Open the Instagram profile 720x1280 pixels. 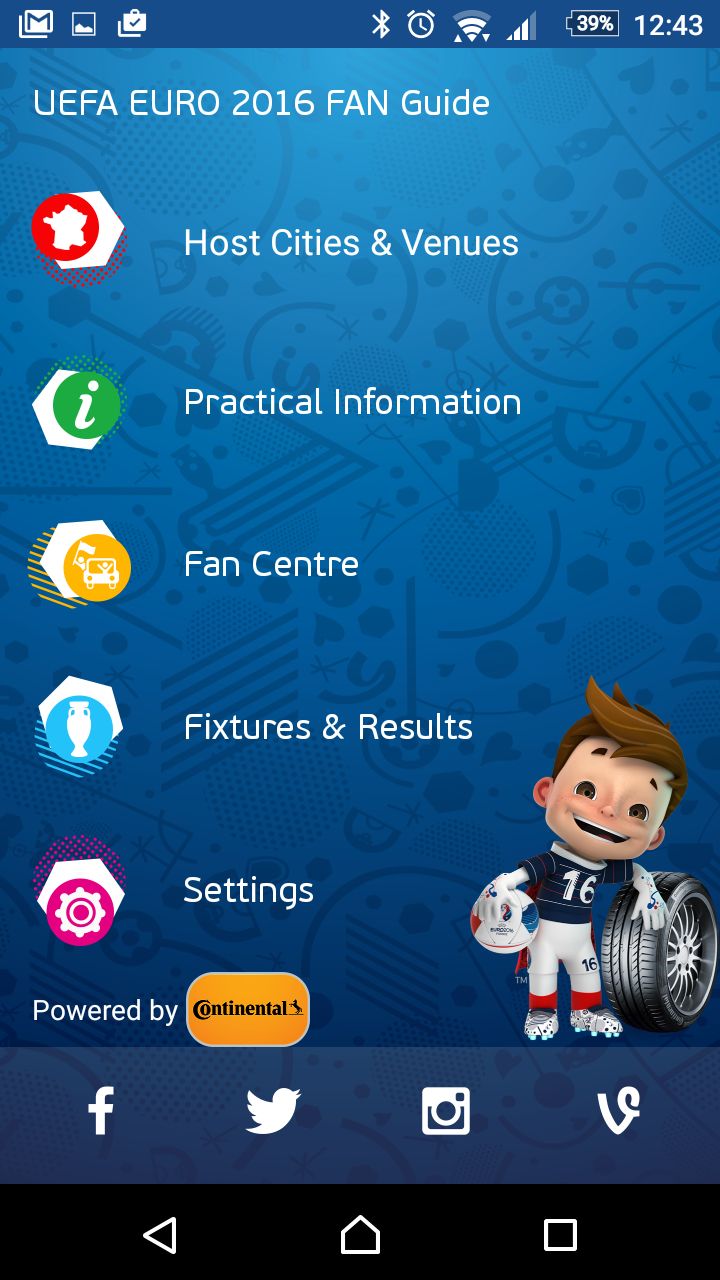[x=446, y=1111]
